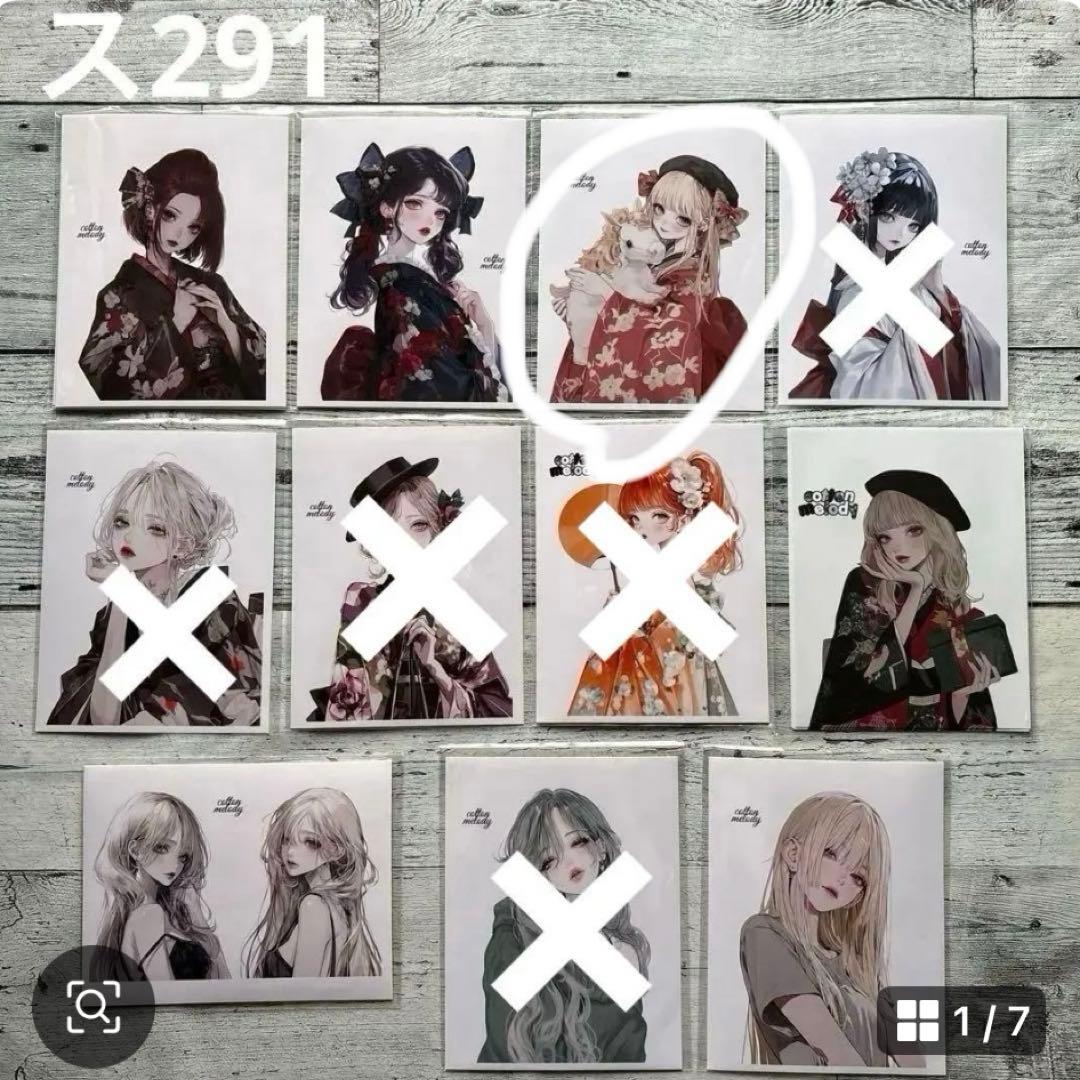The image size is (1080, 1080).
Task: Open the image search lens icon
Action: click(93, 1005)
